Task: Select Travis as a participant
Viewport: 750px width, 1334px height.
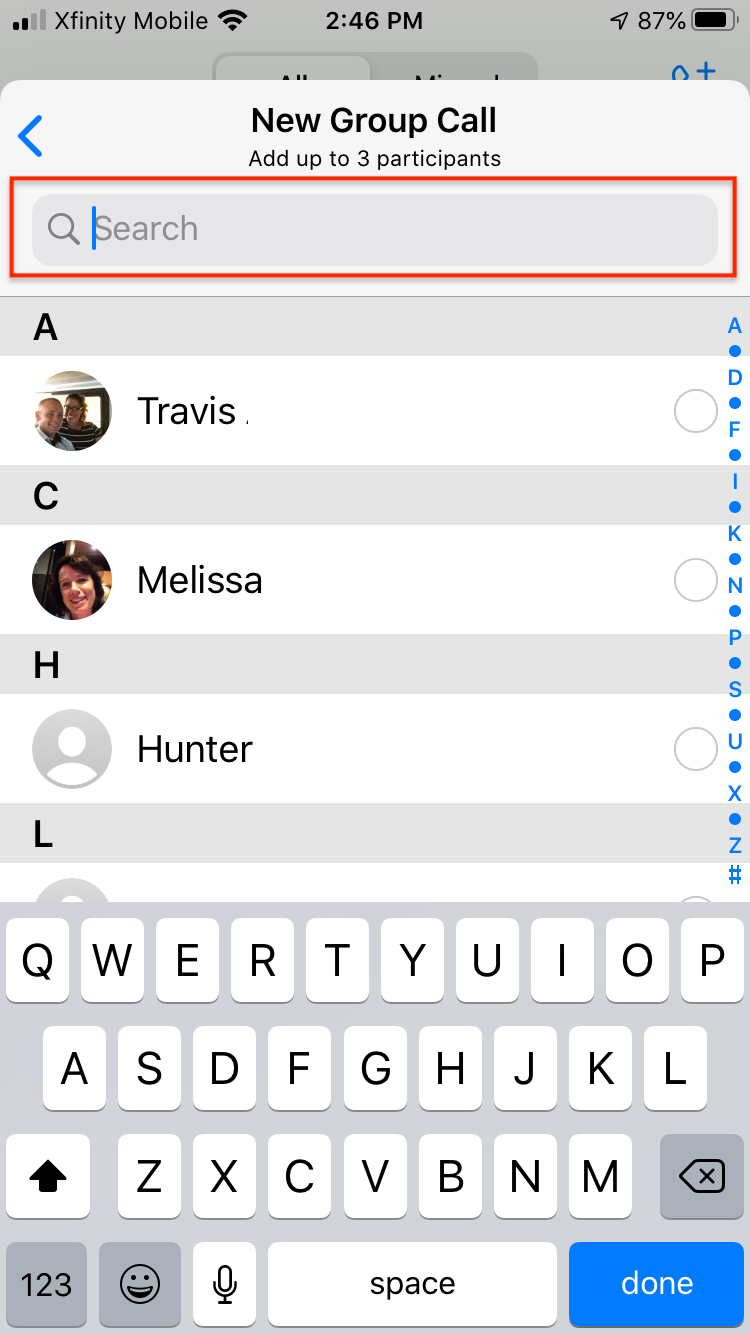Action: click(695, 411)
